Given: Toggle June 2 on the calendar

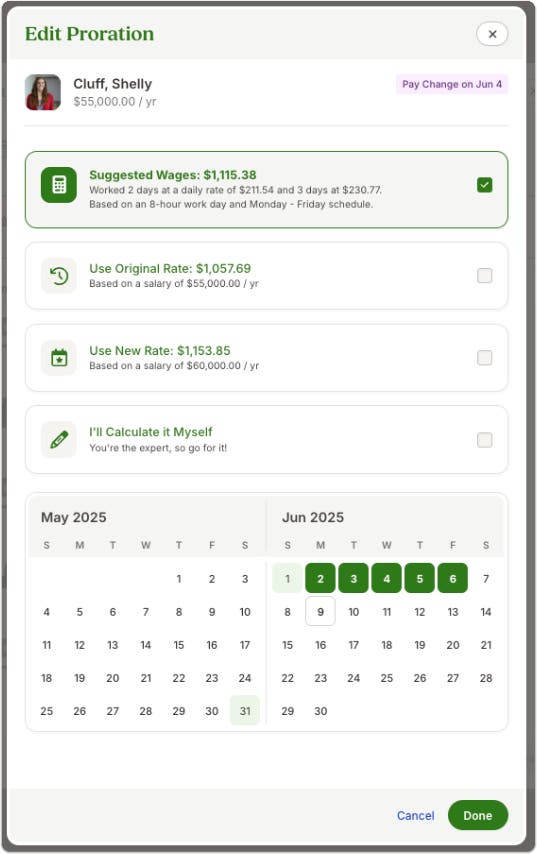Looking at the screenshot, I should (320, 578).
